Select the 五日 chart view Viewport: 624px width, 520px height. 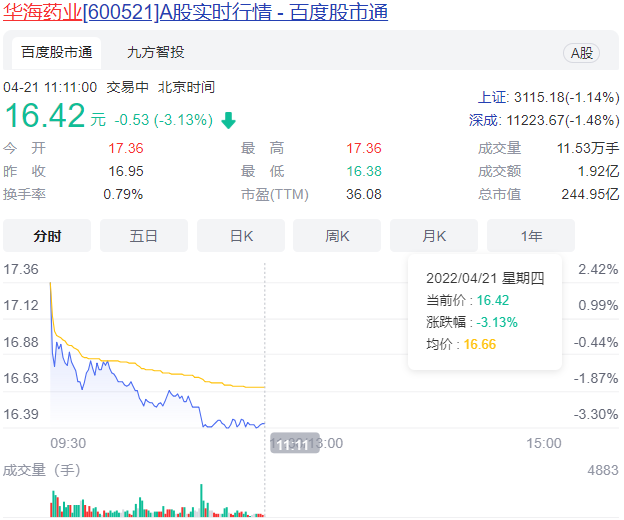coord(144,236)
